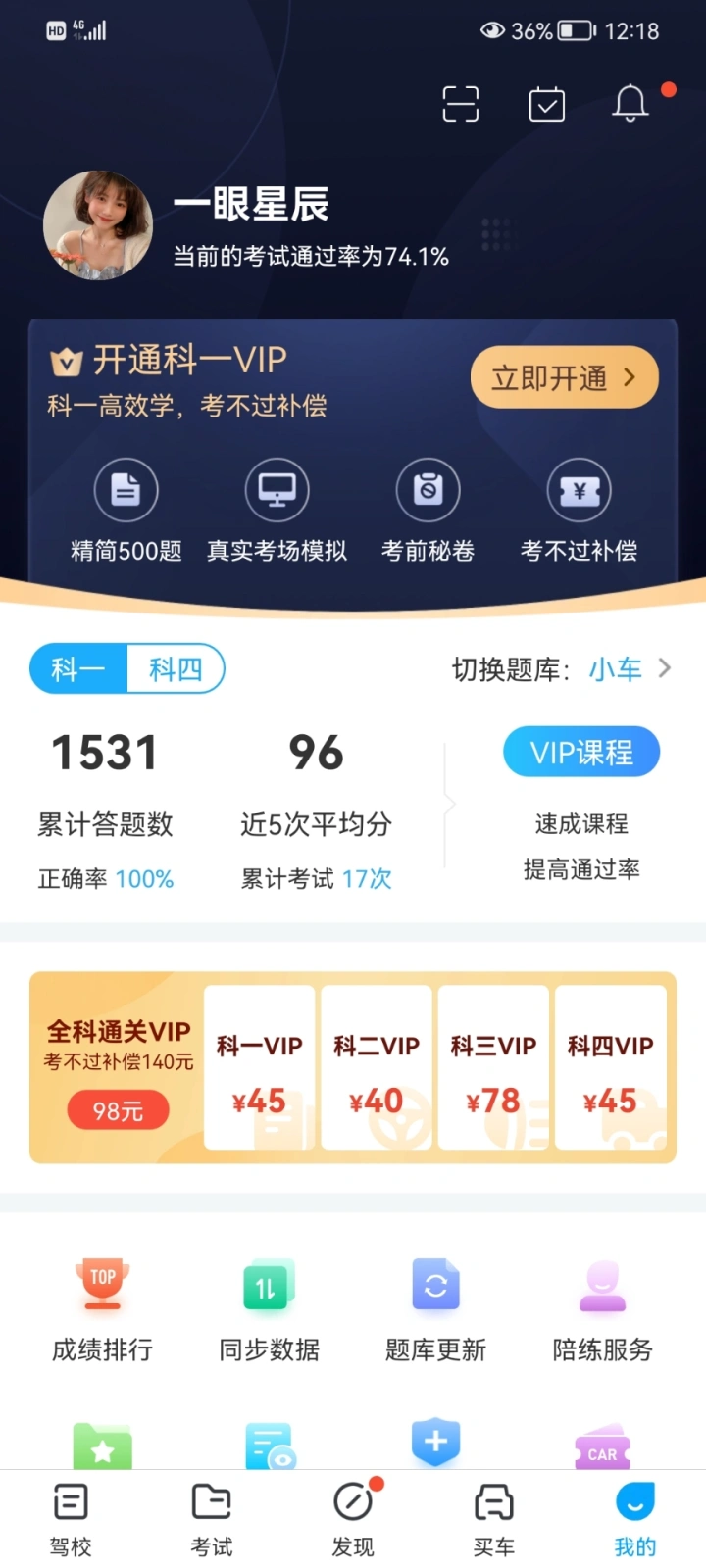Change question bank via 切换题库 小车

(562, 669)
